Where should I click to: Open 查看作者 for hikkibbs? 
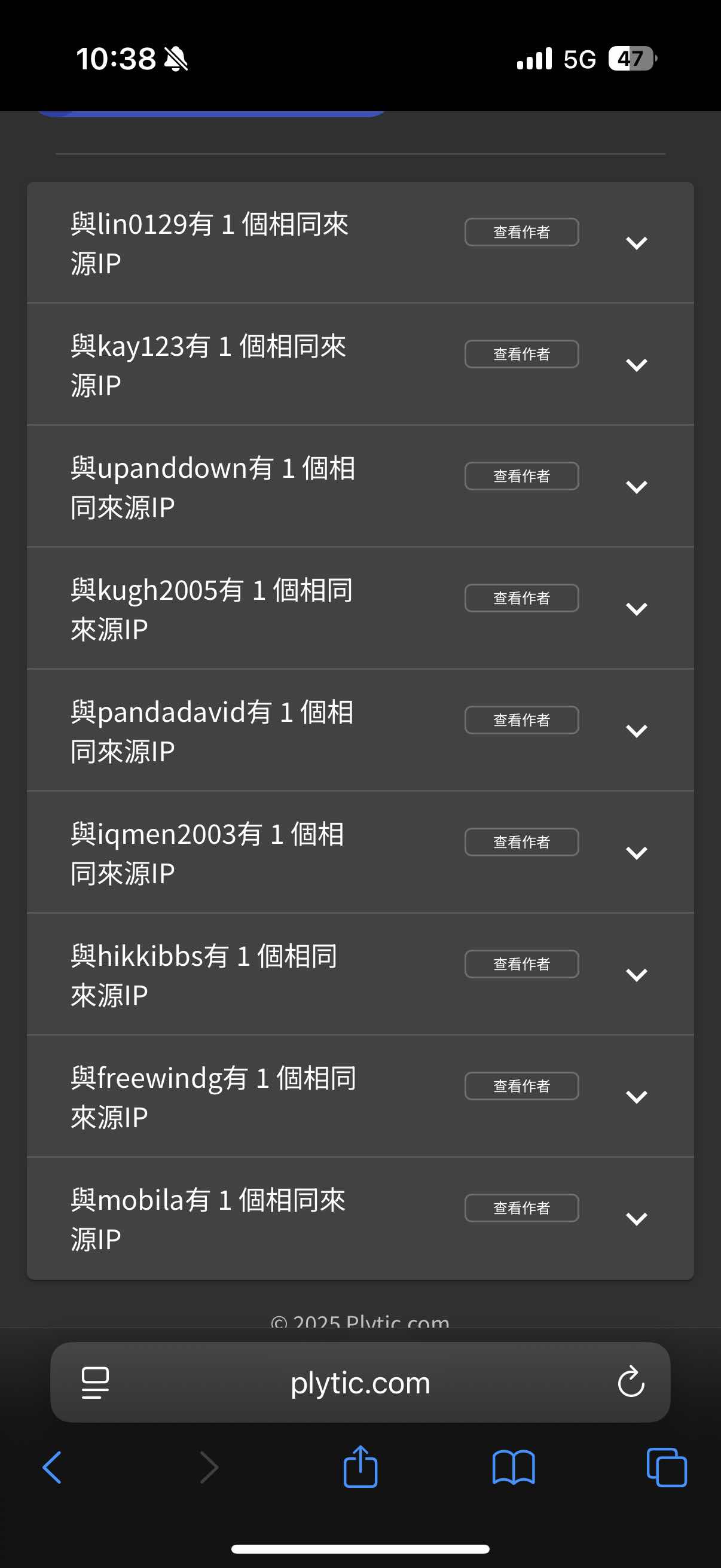[521, 964]
